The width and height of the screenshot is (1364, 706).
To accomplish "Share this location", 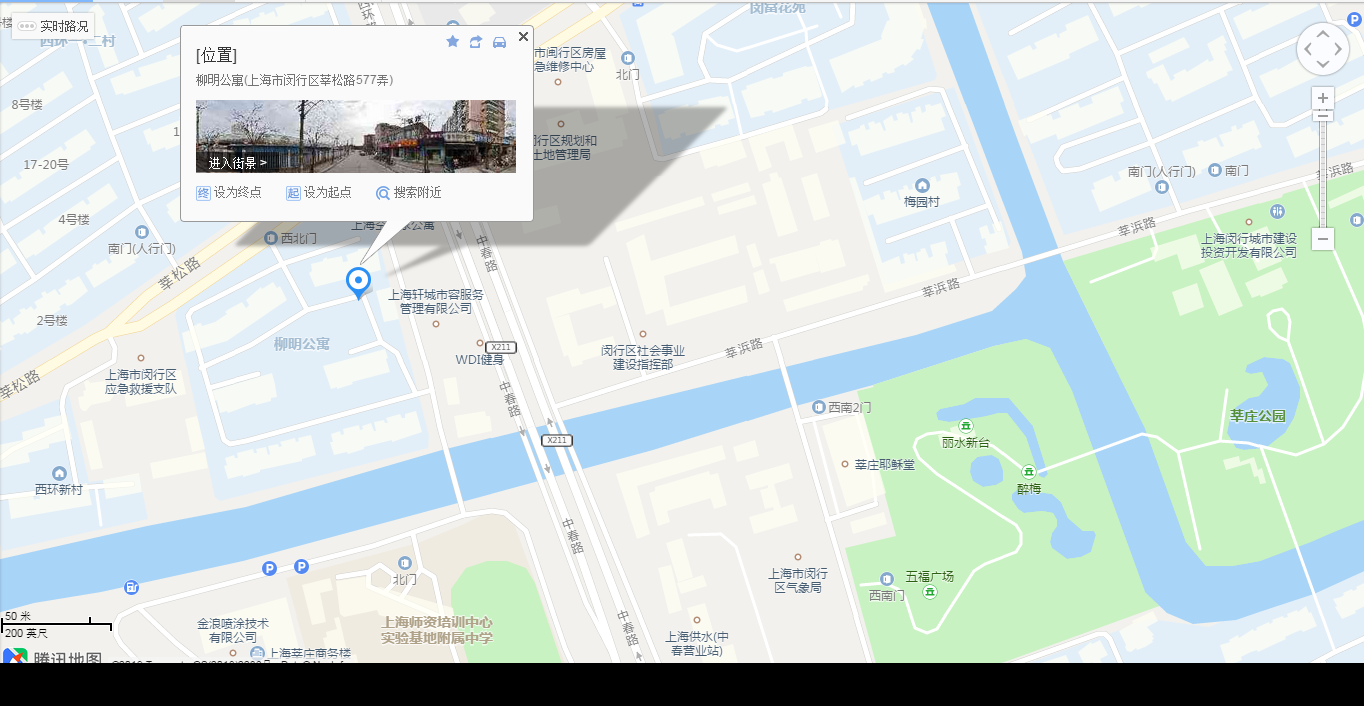I will (x=476, y=41).
